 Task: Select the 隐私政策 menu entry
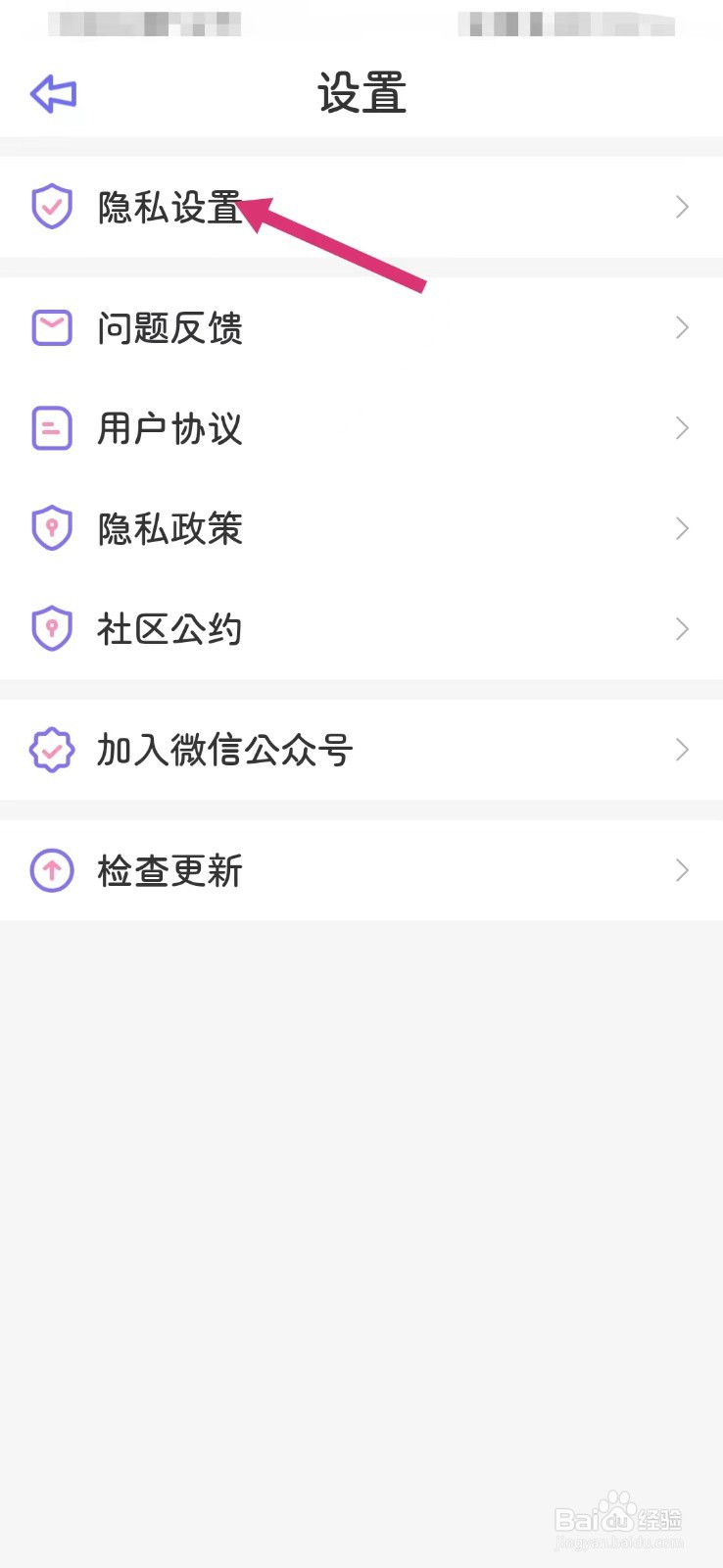[169, 527]
